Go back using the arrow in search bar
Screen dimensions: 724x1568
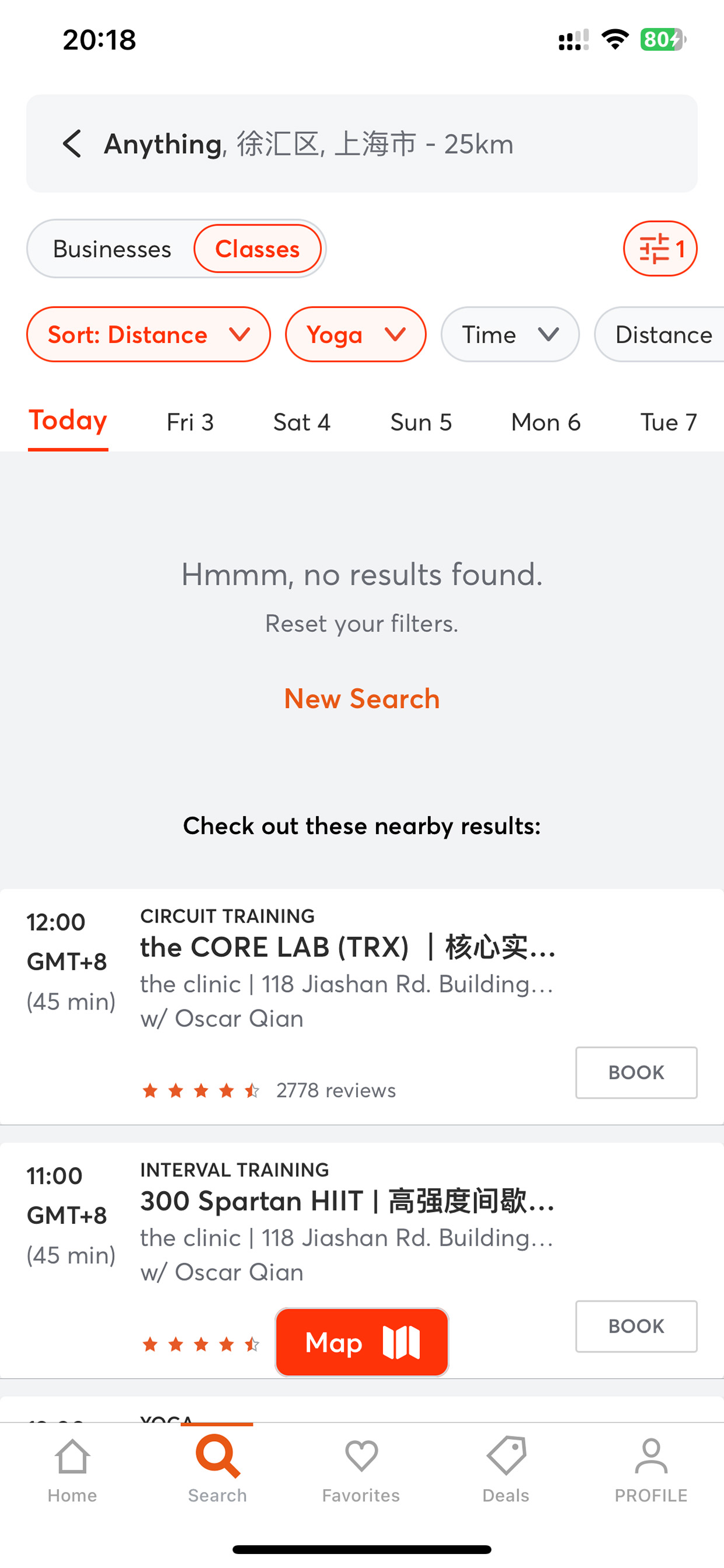[x=72, y=144]
